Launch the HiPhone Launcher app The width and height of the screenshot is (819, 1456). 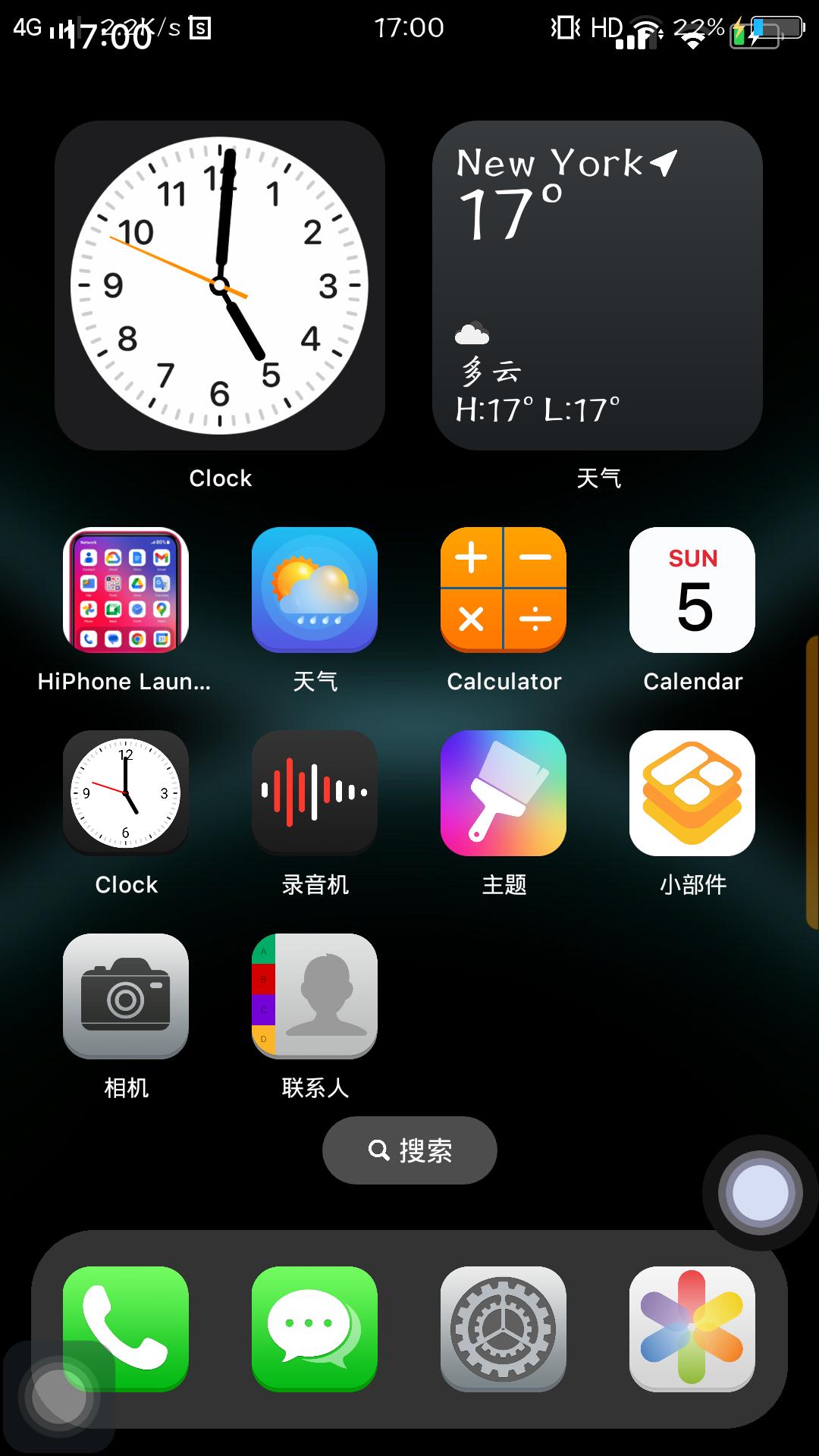[x=125, y=590]
